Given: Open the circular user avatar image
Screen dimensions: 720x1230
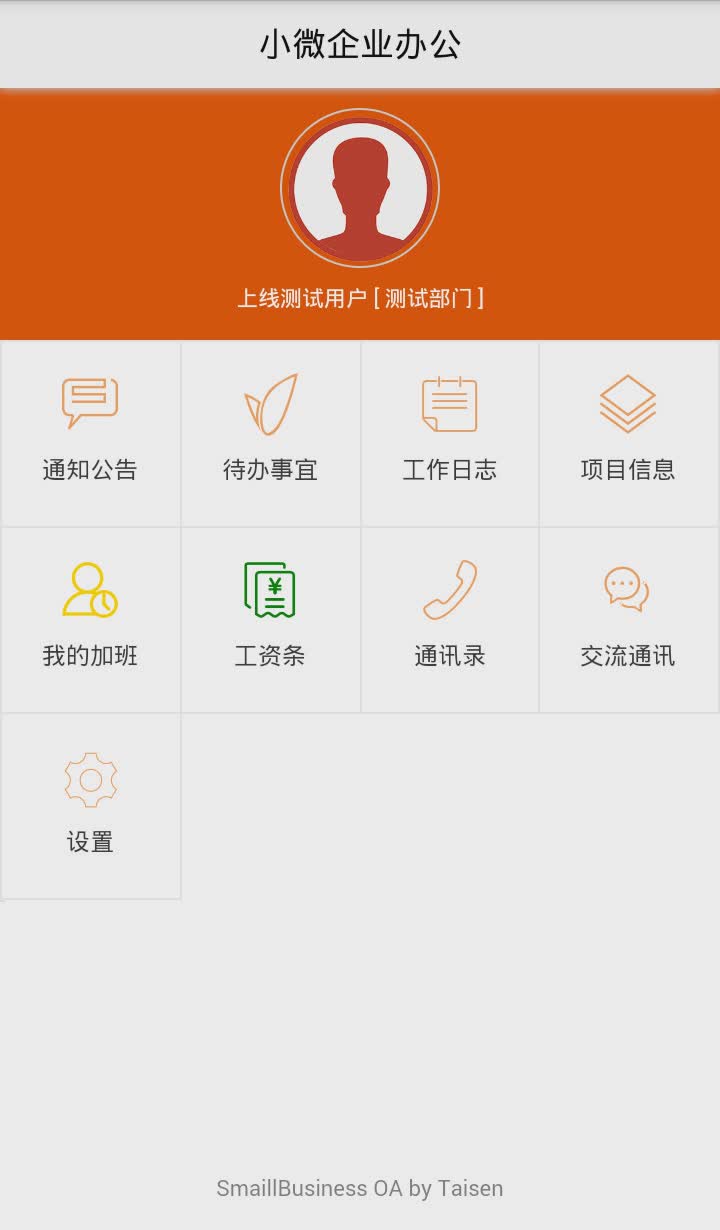Looking at the screenshot, I should (x=360, y=188).
